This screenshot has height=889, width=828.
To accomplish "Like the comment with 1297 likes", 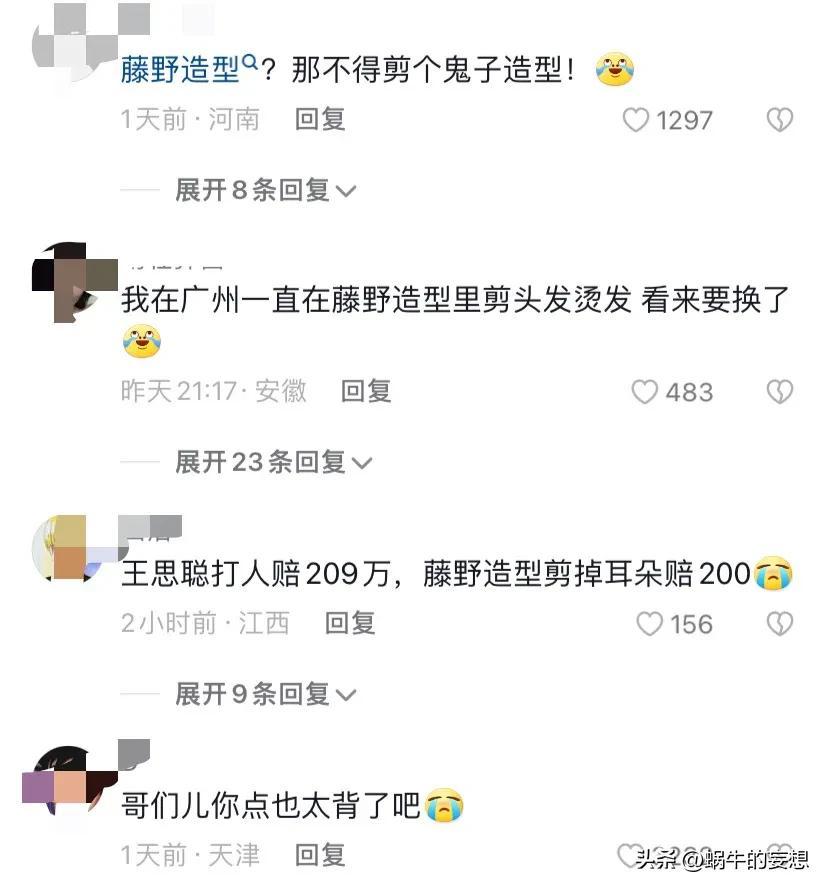I will 637,121.
